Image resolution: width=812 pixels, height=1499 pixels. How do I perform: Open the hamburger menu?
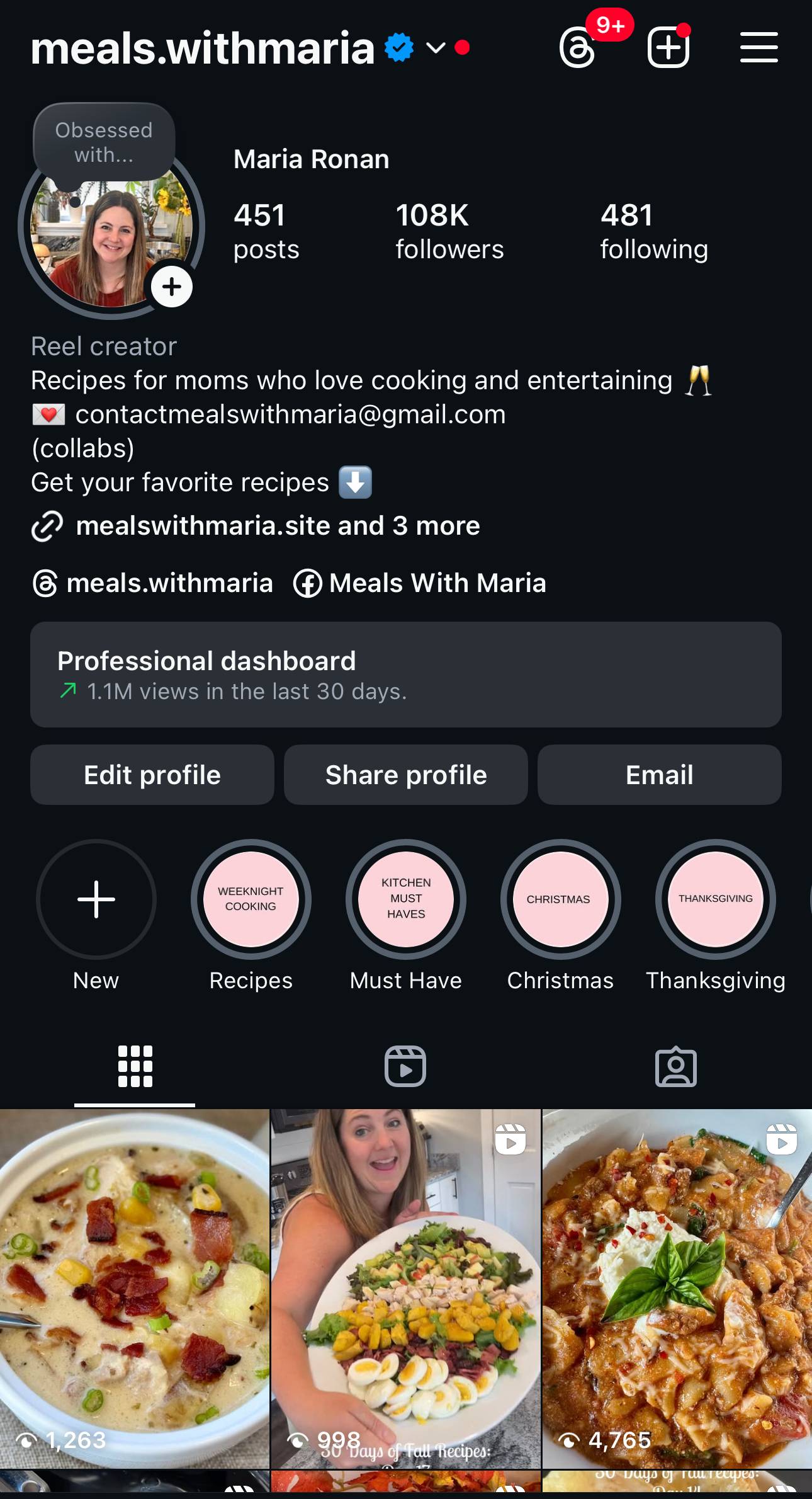click(x=758, y=48)
